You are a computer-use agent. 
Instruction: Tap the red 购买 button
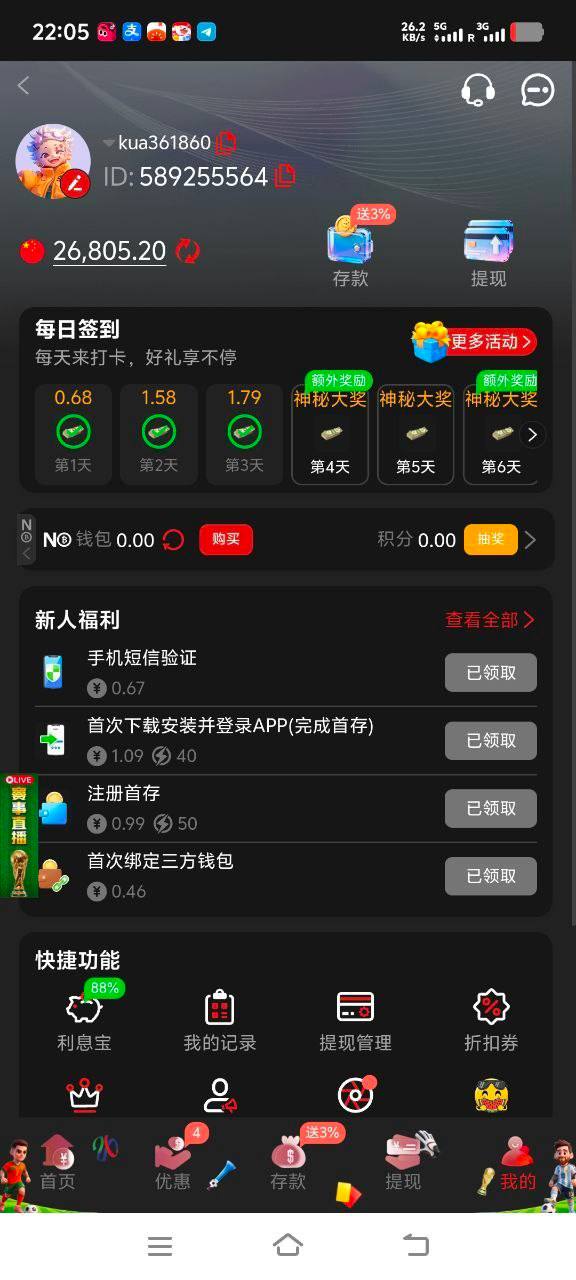point(226,540)
